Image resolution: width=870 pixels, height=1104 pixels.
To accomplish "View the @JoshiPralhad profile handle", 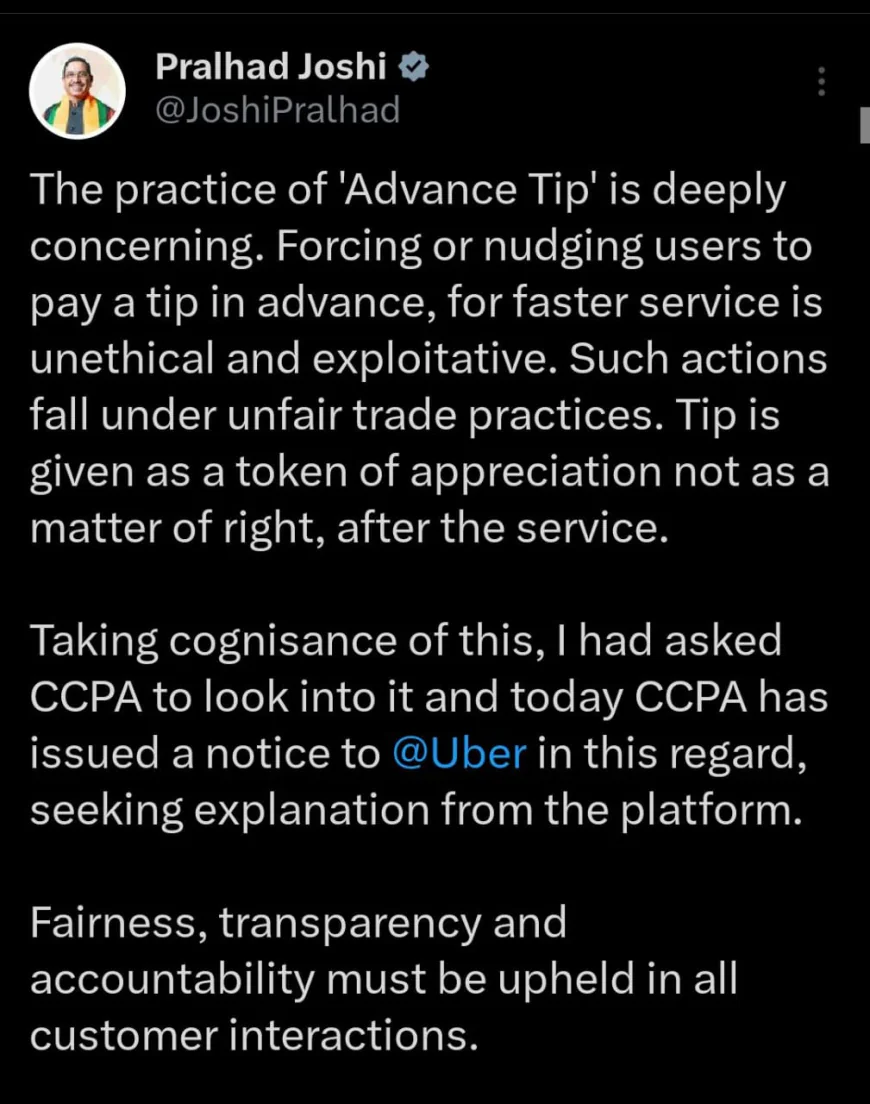I will 277,110.
